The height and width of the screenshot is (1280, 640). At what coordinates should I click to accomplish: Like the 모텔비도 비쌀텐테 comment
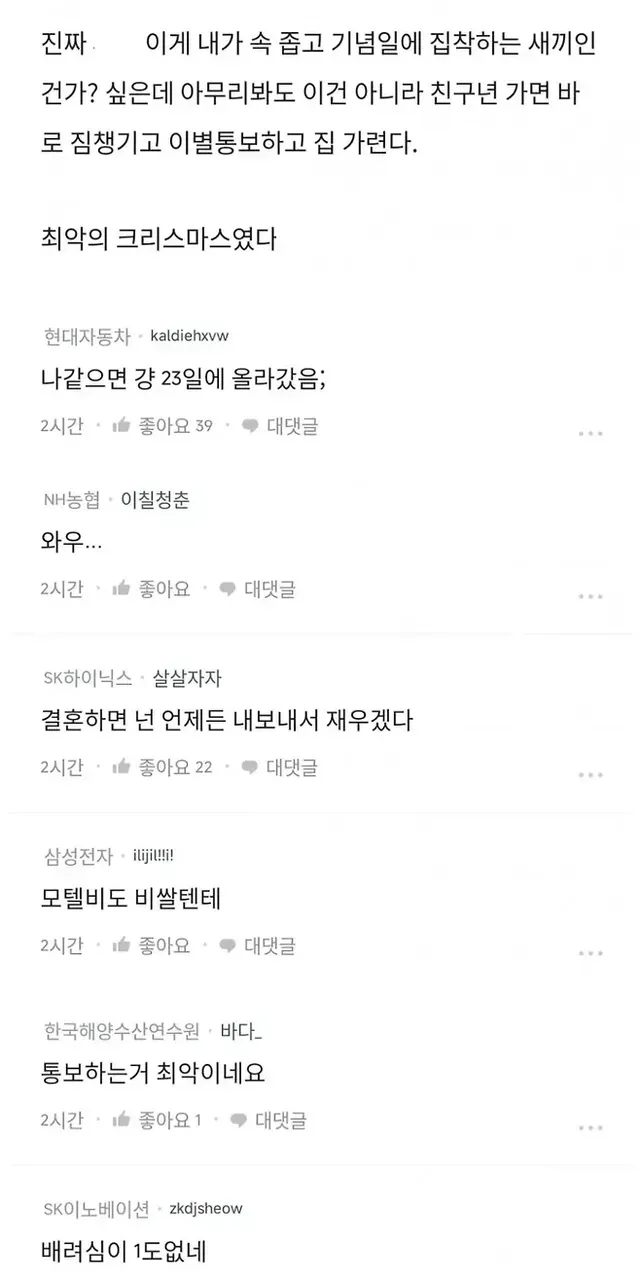coord(151,945)
